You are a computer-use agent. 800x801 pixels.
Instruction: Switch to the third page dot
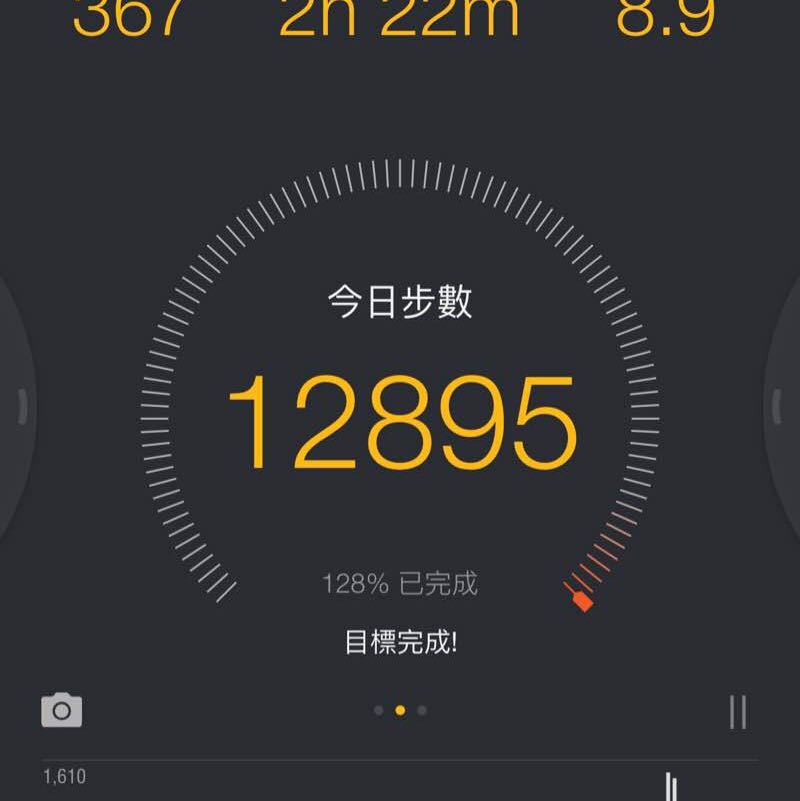[x=421, y=709]
